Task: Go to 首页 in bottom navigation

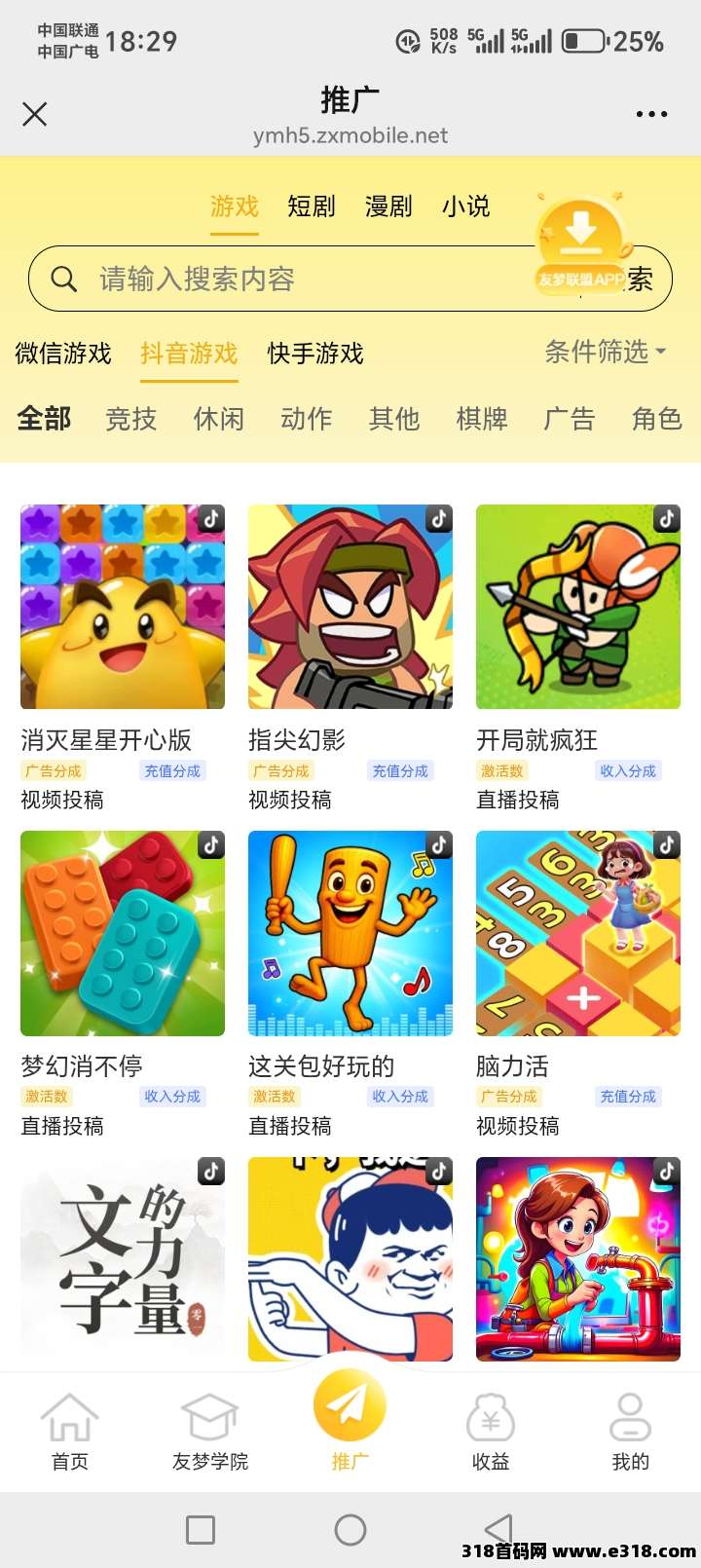Action: pyautogui.click(x=70, y=1432)
